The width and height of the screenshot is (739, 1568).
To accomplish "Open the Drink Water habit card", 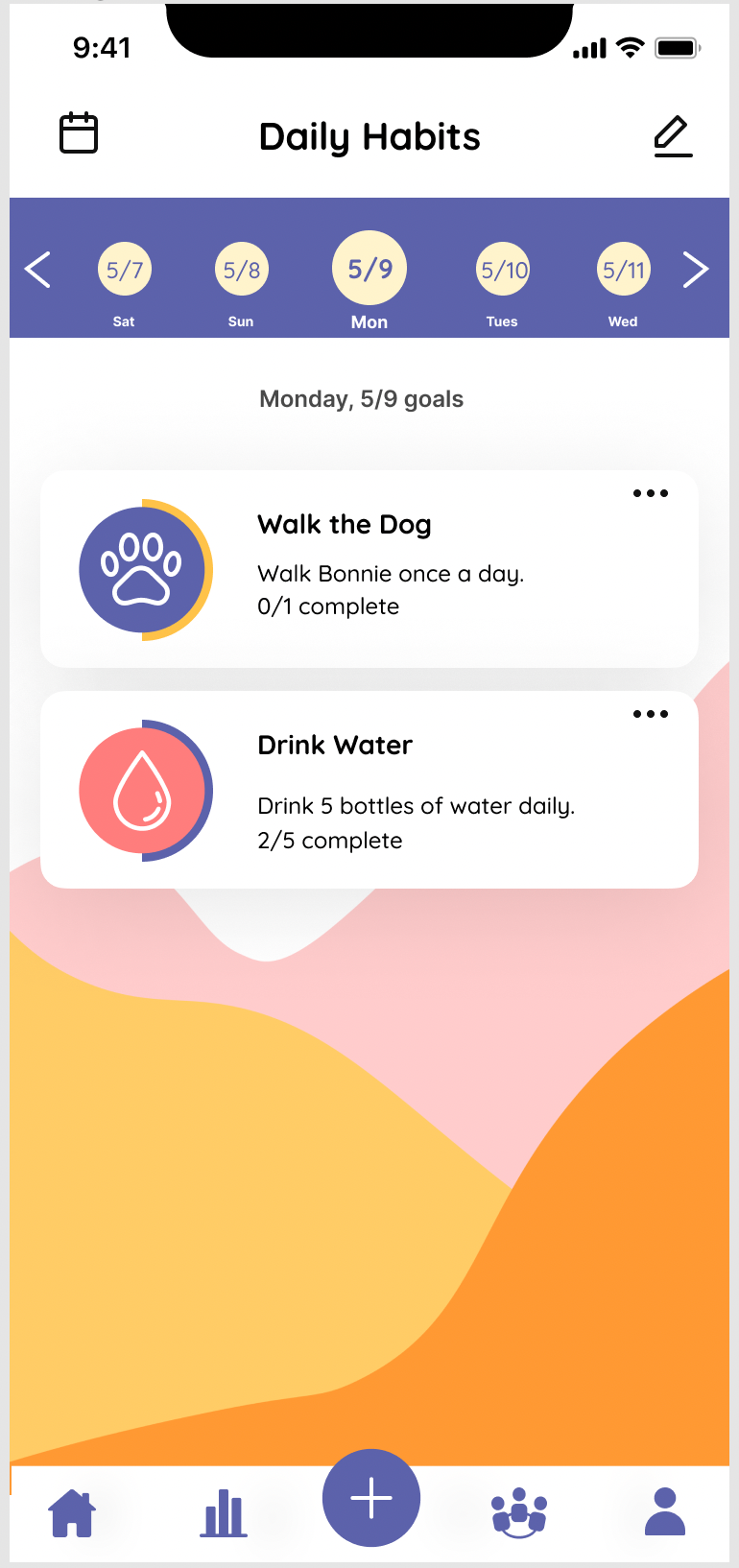I will 369,790.
